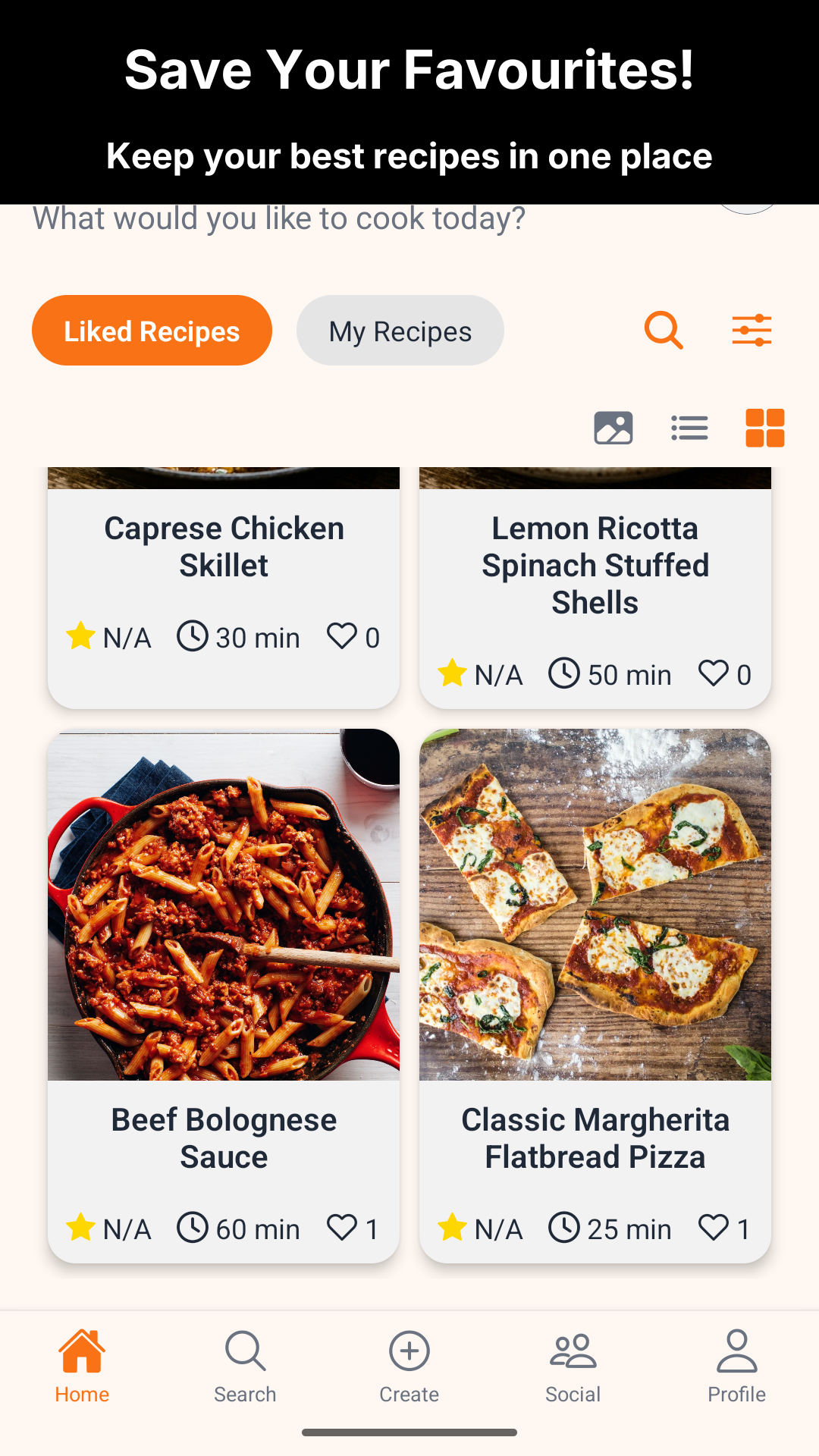
Task: Select the grid view layout icon
Action: [x=764, y=428]
